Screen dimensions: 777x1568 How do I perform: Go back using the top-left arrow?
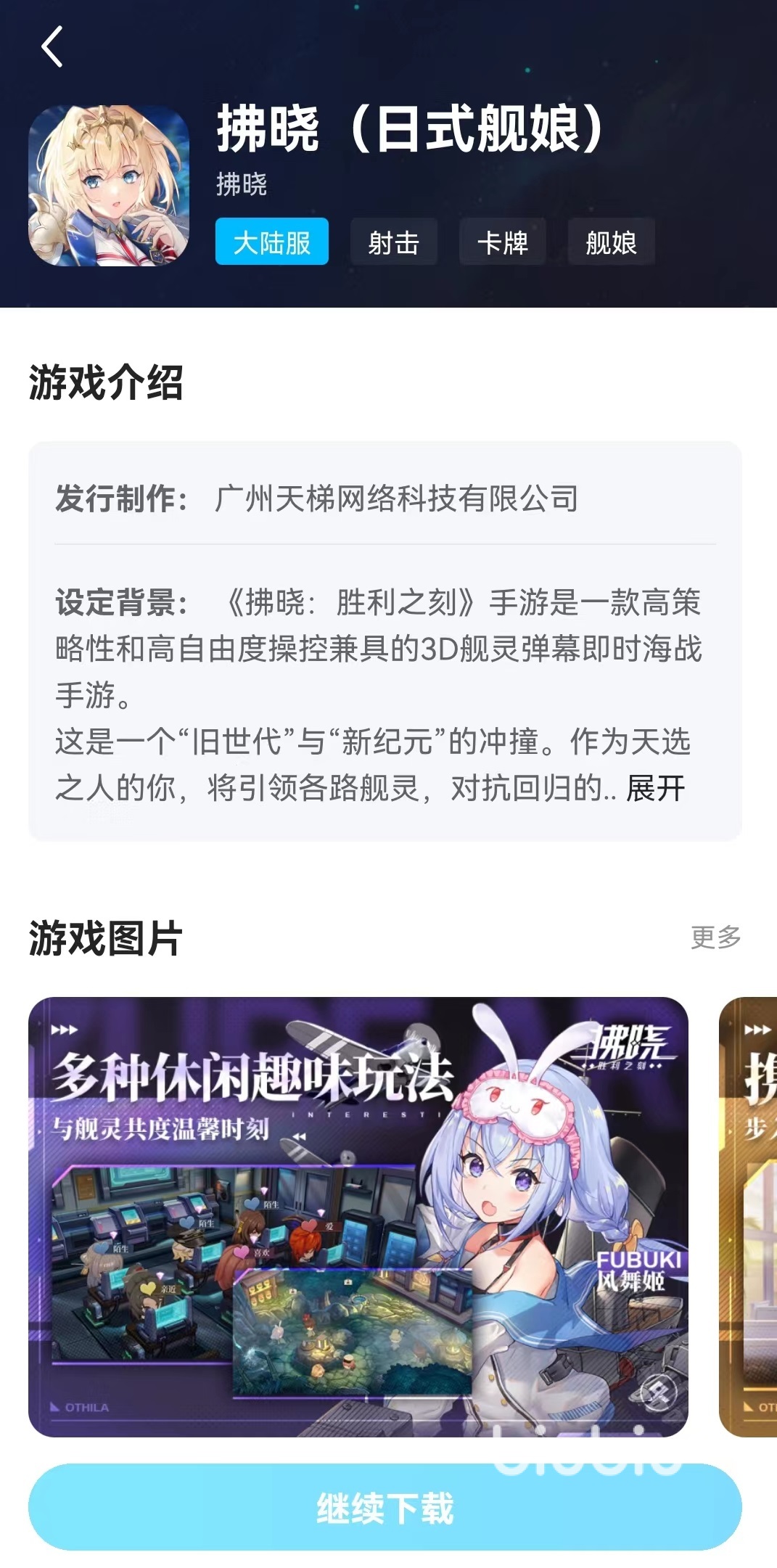tap(52, 47)
